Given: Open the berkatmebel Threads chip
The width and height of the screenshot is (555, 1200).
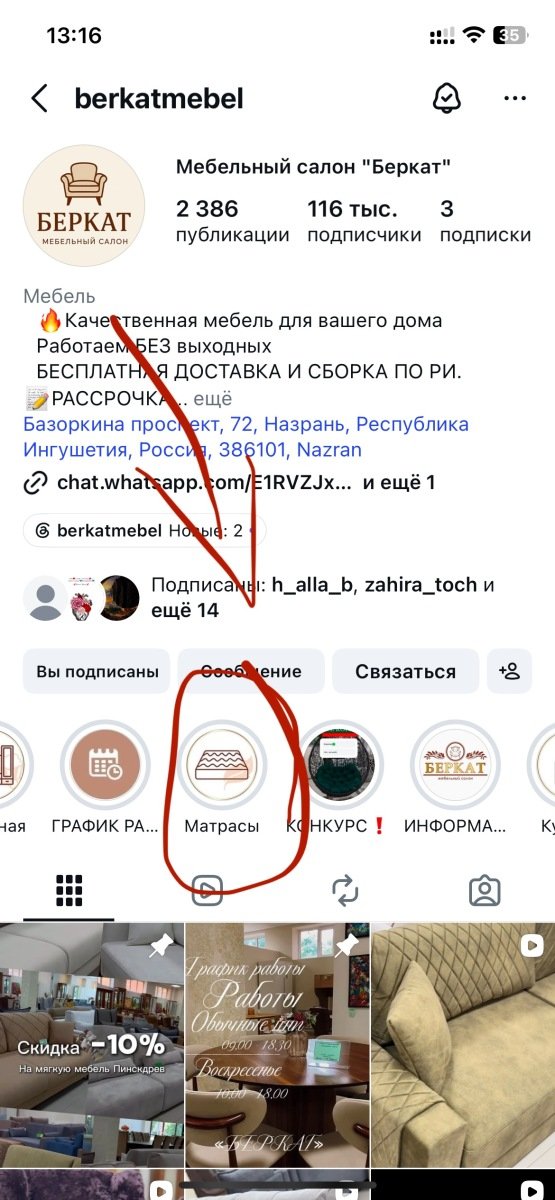Looking at the screenshot, I should pyautogui.click(x=145, y=531).
